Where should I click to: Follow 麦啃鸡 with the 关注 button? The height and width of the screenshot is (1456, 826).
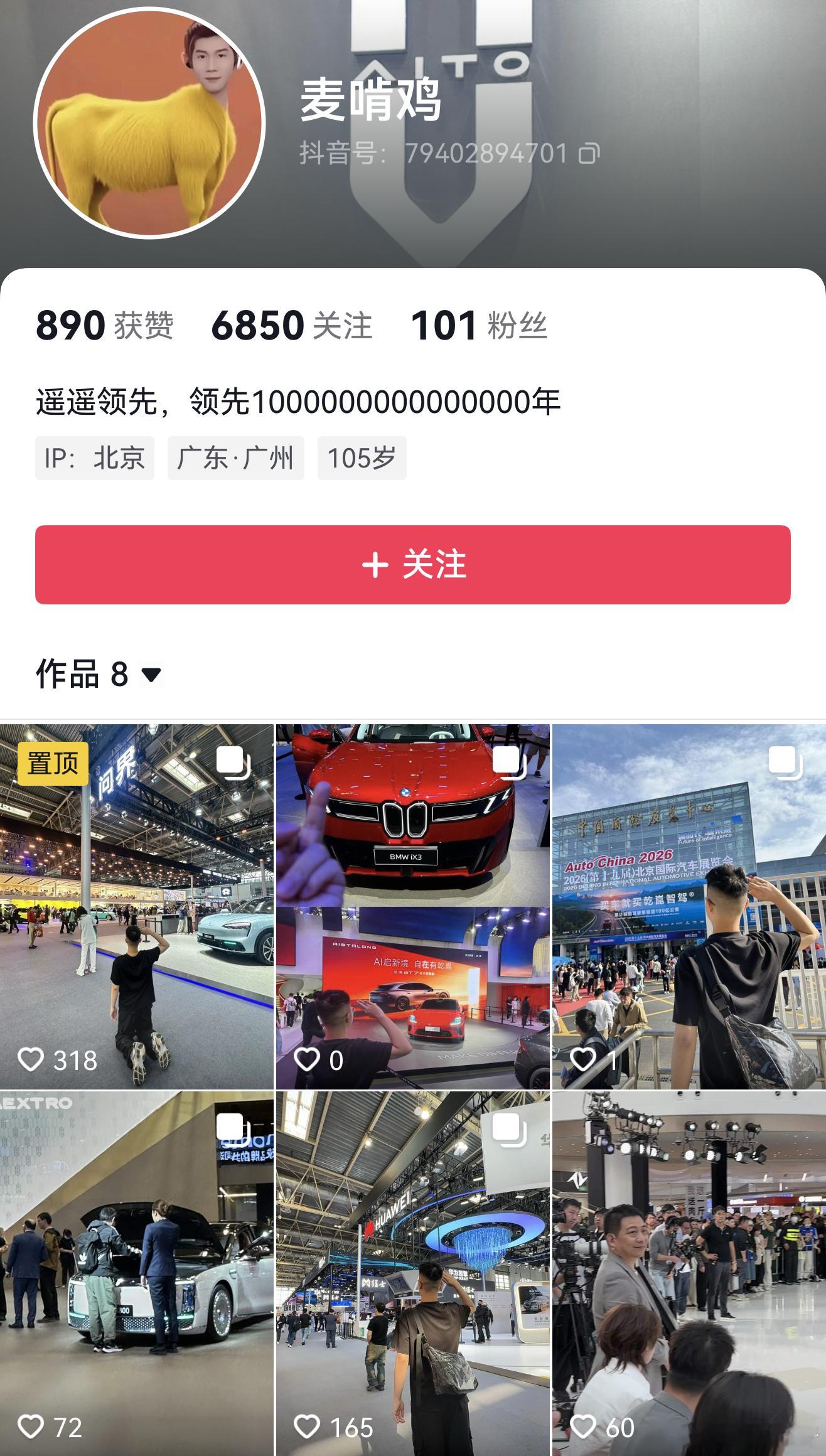pyautogui.click(x=413, y=565)
